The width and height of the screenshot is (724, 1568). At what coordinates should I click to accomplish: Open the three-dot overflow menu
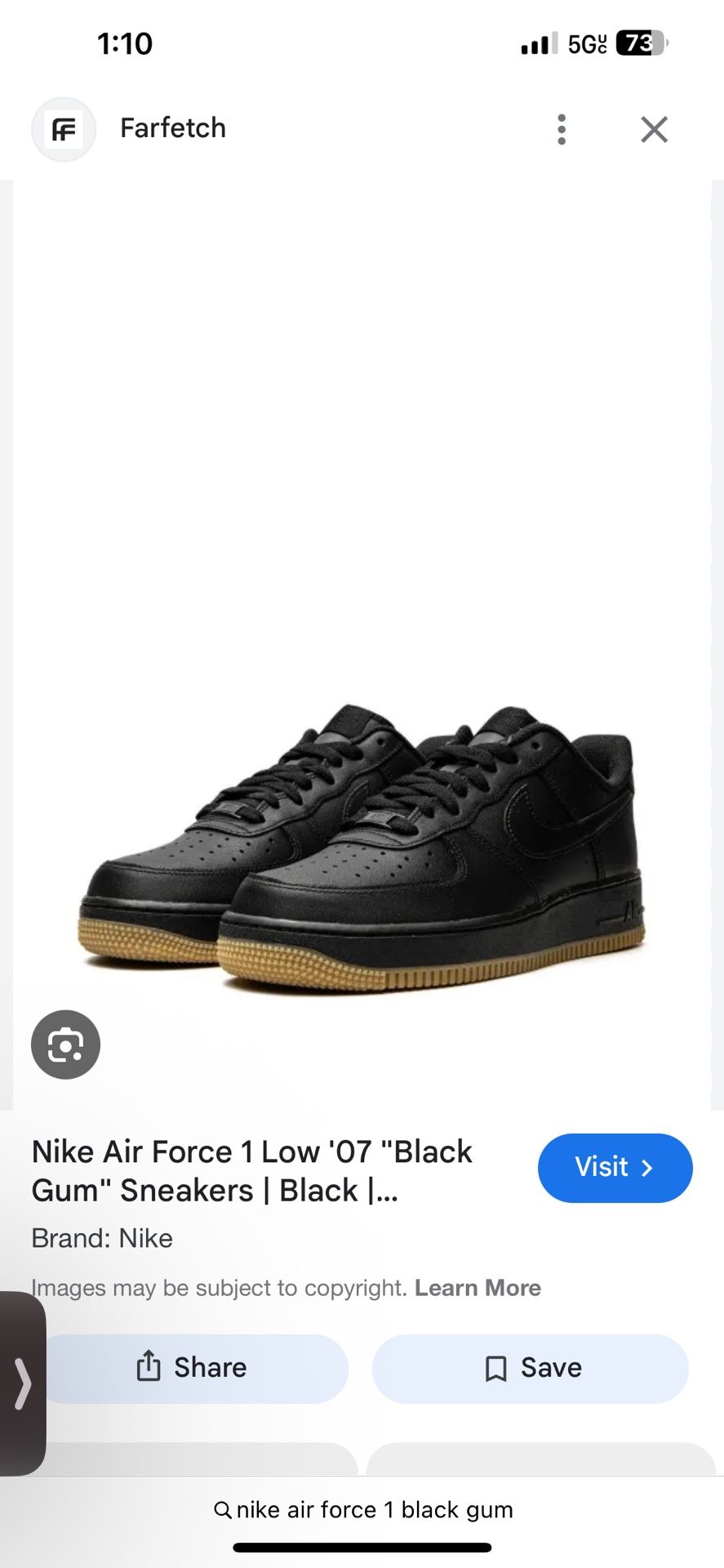coord(562,129)
